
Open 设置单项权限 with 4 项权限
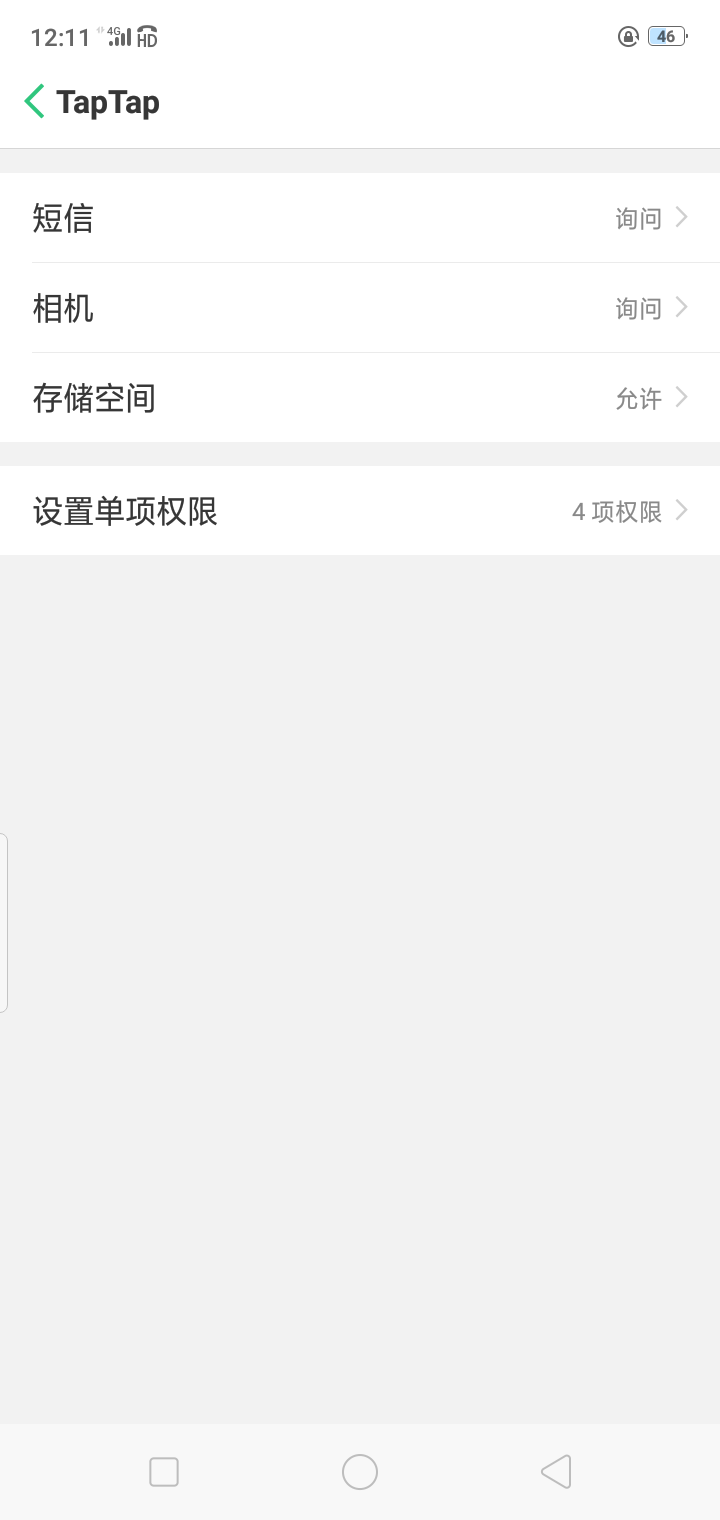pos(360,511)
